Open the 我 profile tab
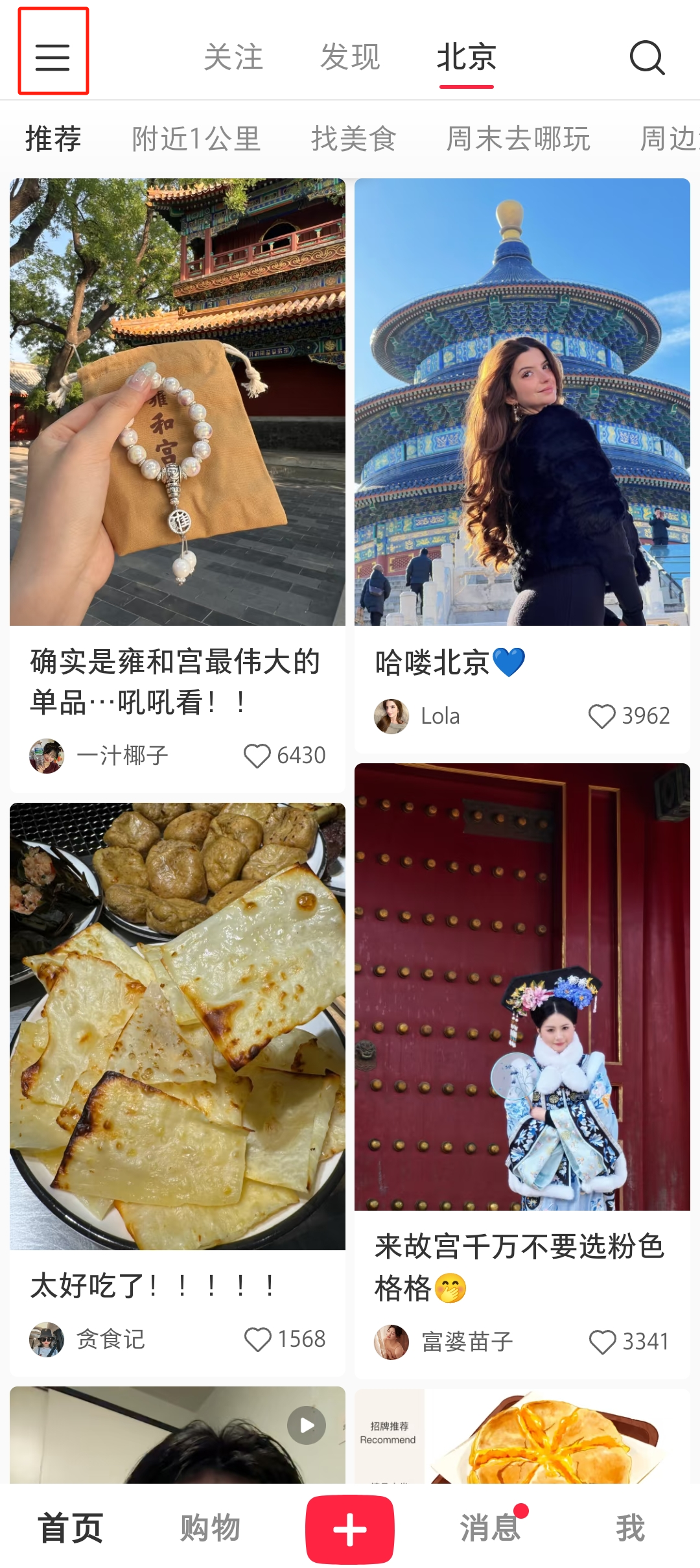Viewport: 700px width, 1568px height. 630,1528
